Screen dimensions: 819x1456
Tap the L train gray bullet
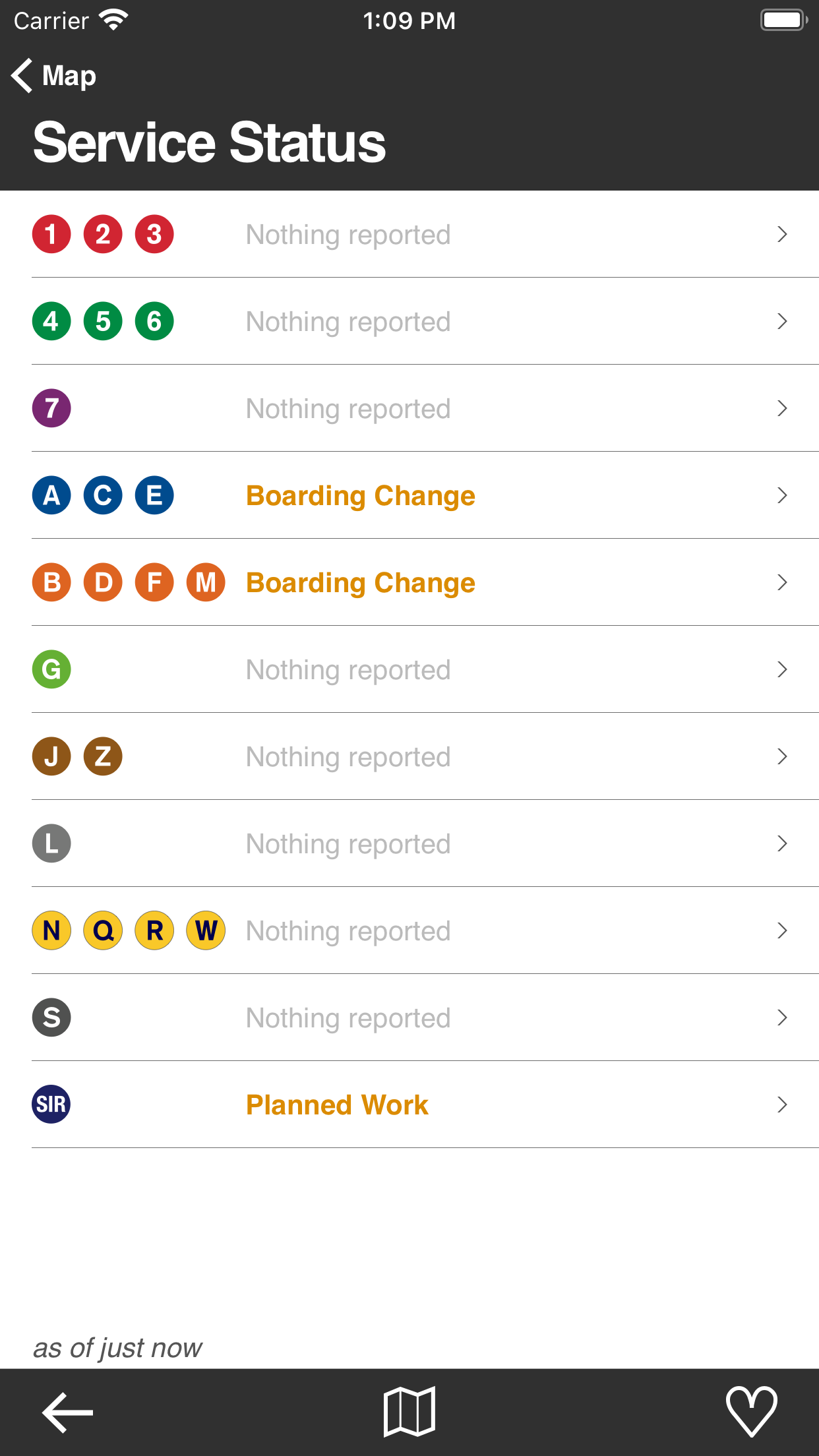pos(51,843)
